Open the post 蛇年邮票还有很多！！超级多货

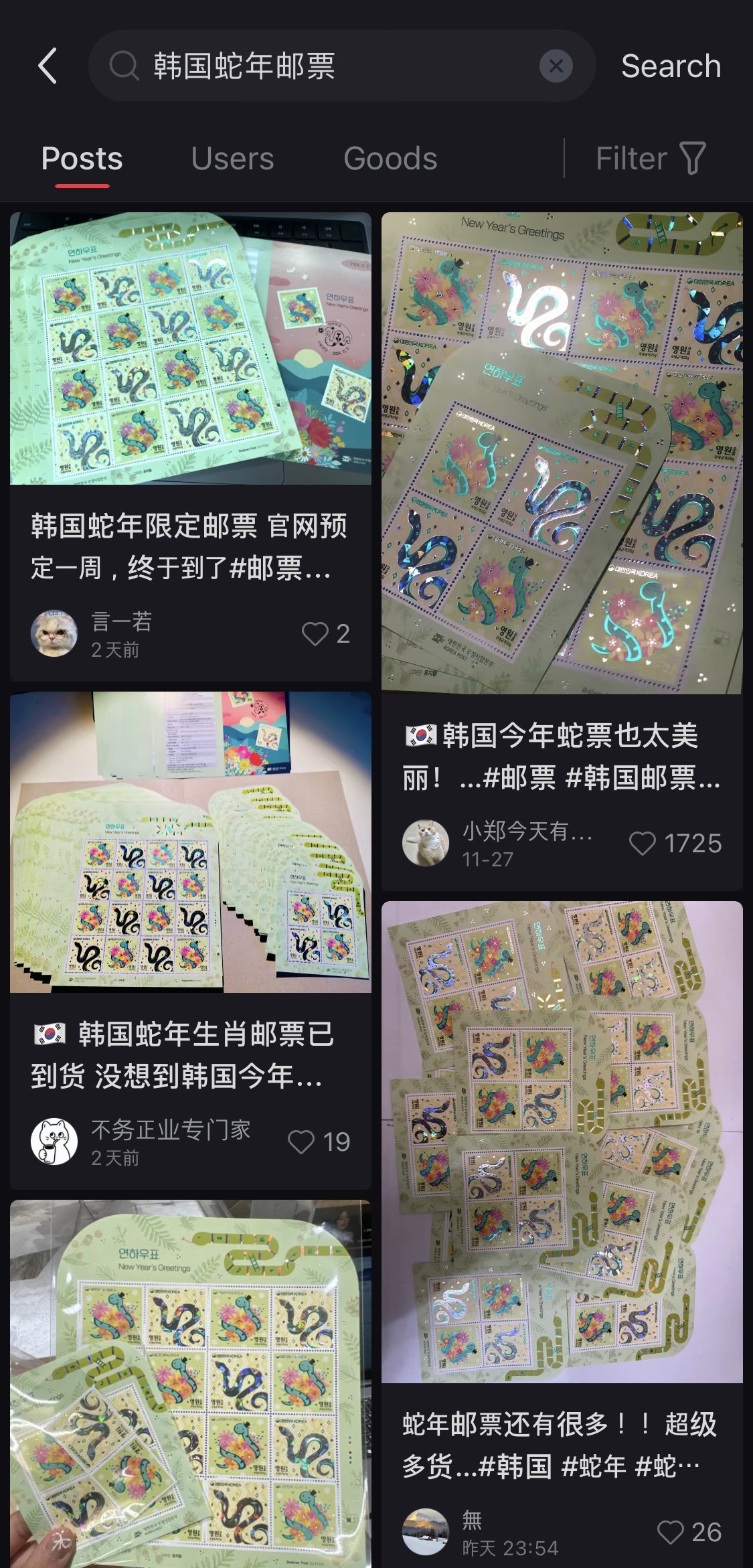[561, 1445]
